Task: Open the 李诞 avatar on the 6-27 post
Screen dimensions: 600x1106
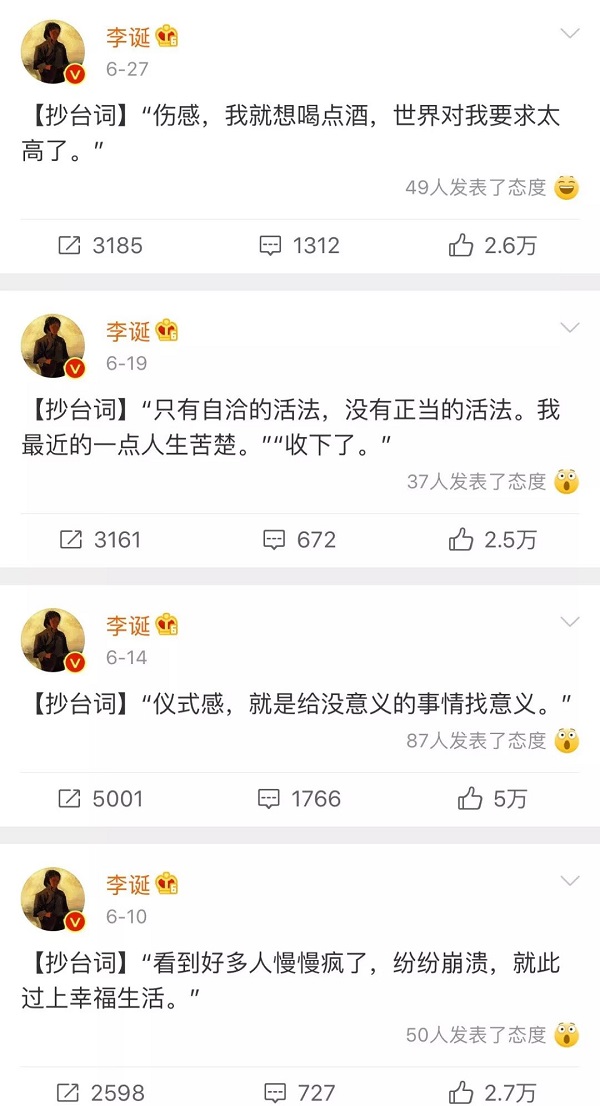Action: click(x=53, y=52)
